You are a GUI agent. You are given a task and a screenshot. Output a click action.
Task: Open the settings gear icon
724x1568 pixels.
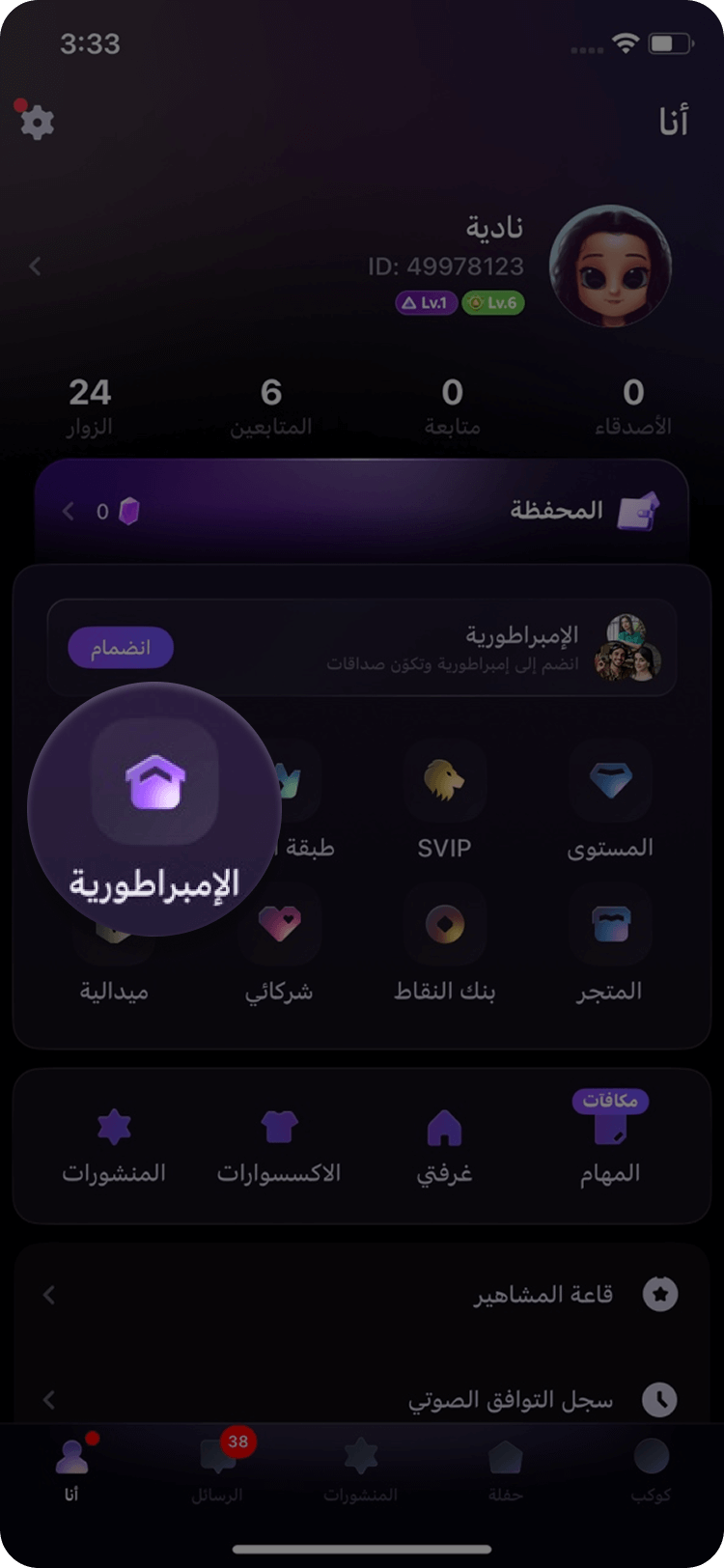[x=37, y=123]
